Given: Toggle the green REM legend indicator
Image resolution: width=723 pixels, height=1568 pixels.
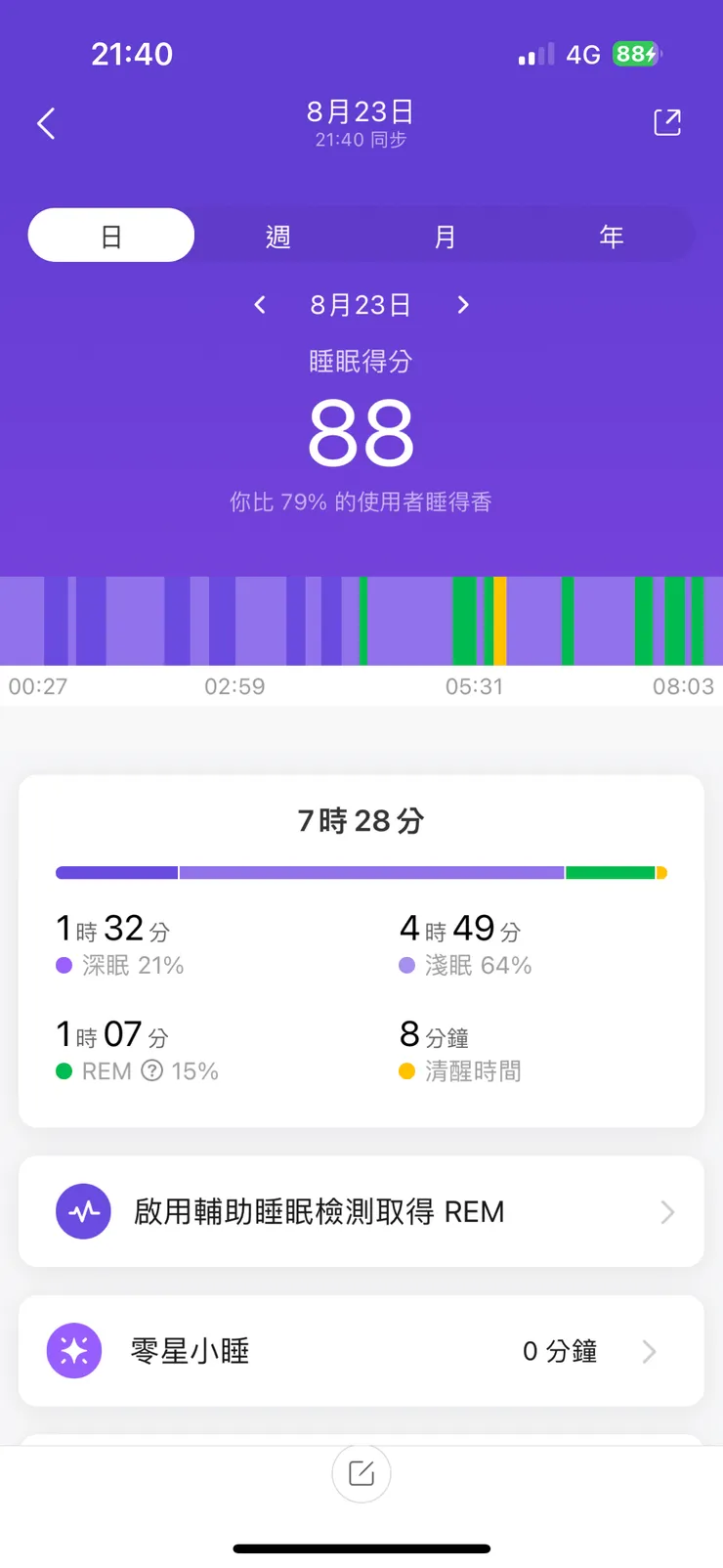Looking at the screenshot, I should (62, 1070).
